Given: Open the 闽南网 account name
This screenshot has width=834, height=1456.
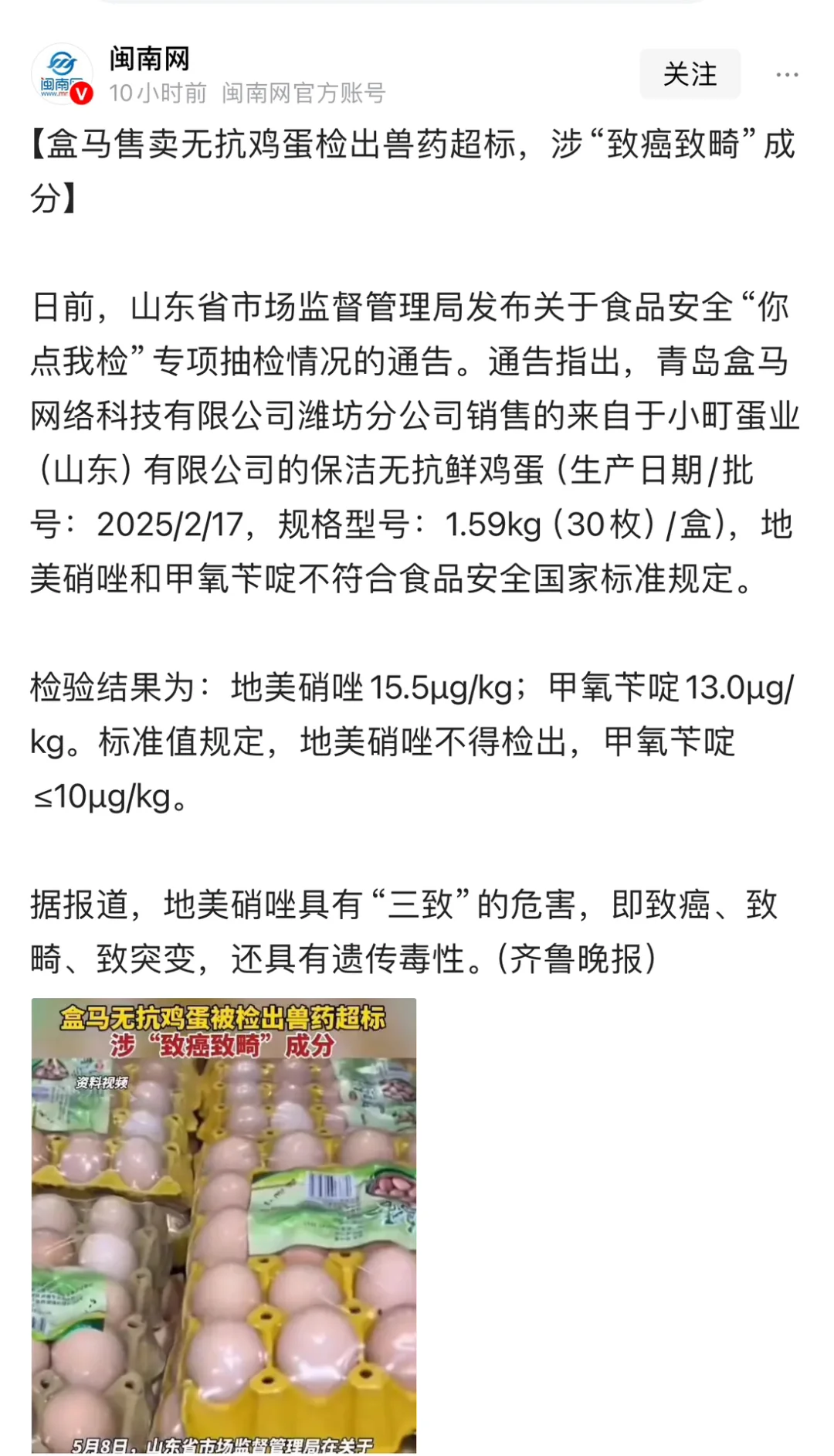Looking at the screenshot, I should (149, 58).
